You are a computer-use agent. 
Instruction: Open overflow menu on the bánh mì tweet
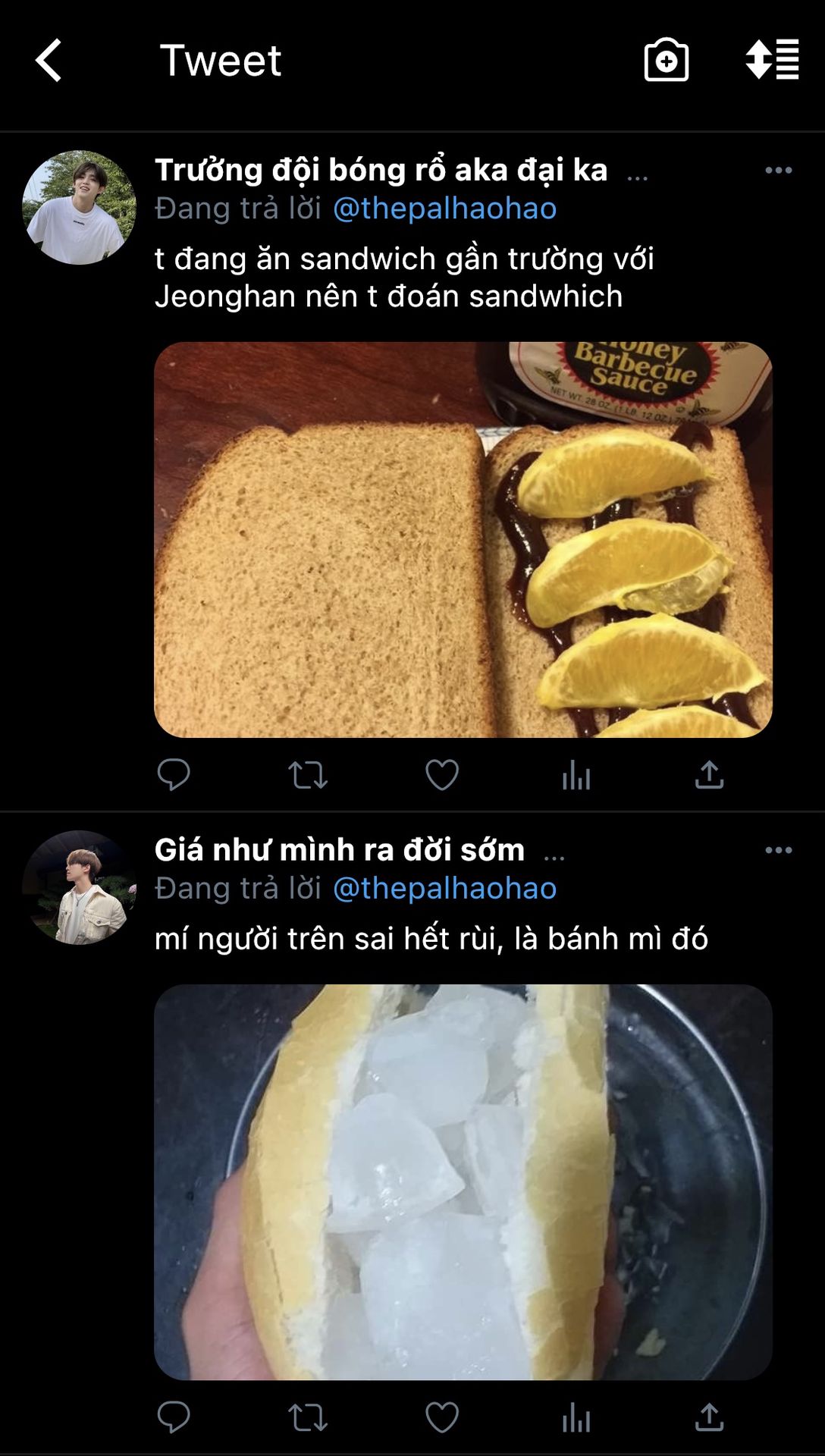click(778, 850)
